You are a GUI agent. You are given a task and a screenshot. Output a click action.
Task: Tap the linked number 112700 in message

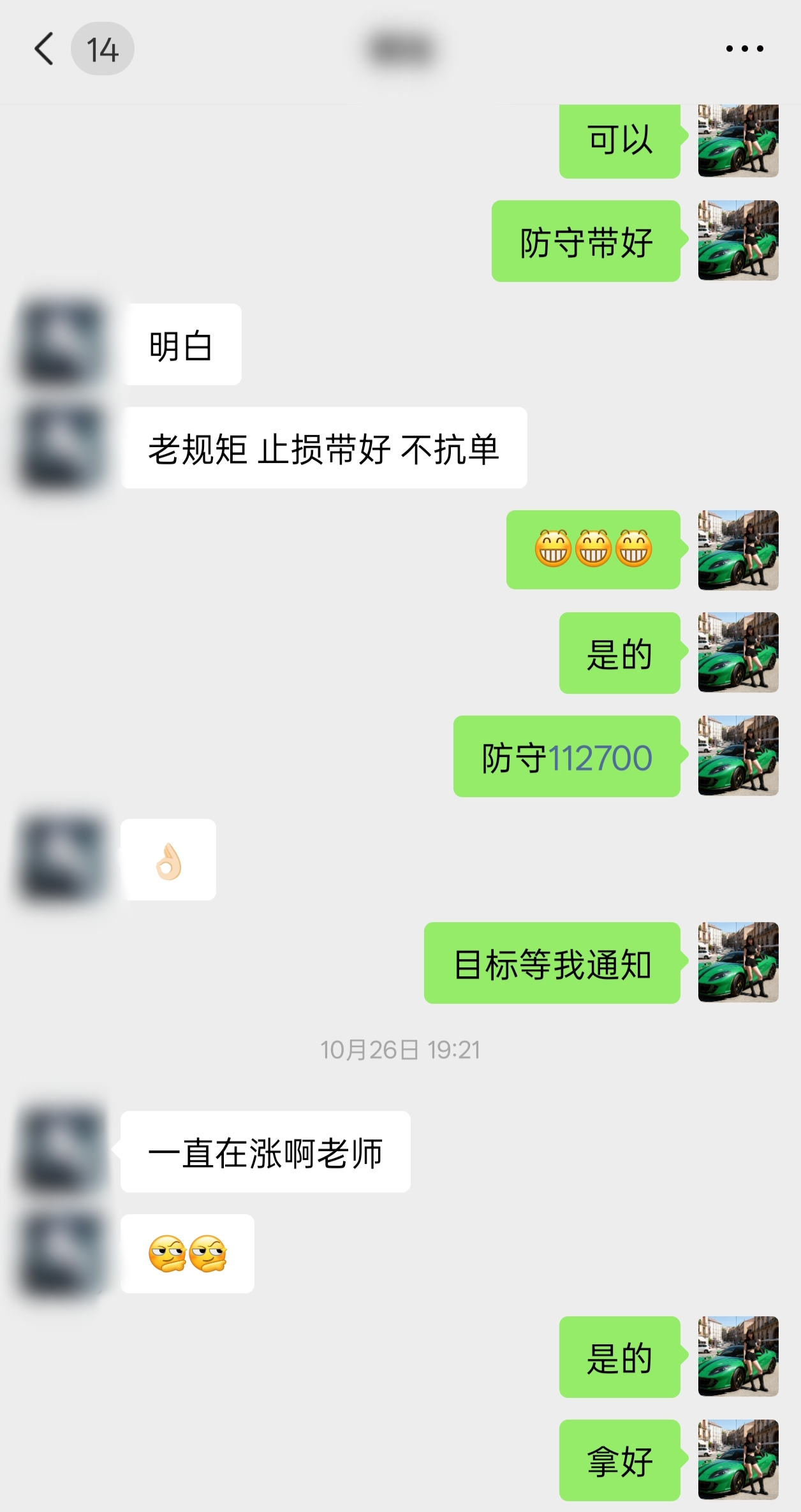pos(599,758)
